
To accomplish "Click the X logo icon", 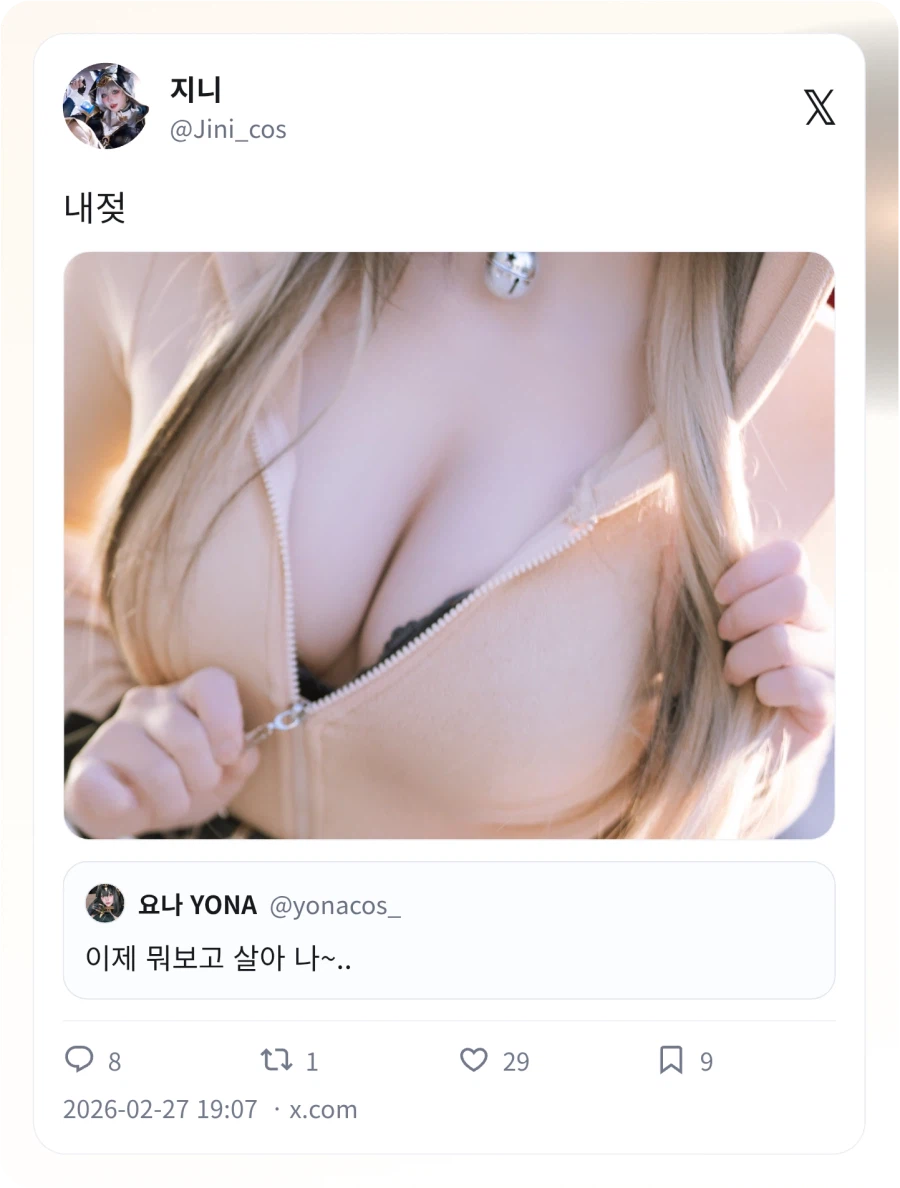I will tap(820, 106).
